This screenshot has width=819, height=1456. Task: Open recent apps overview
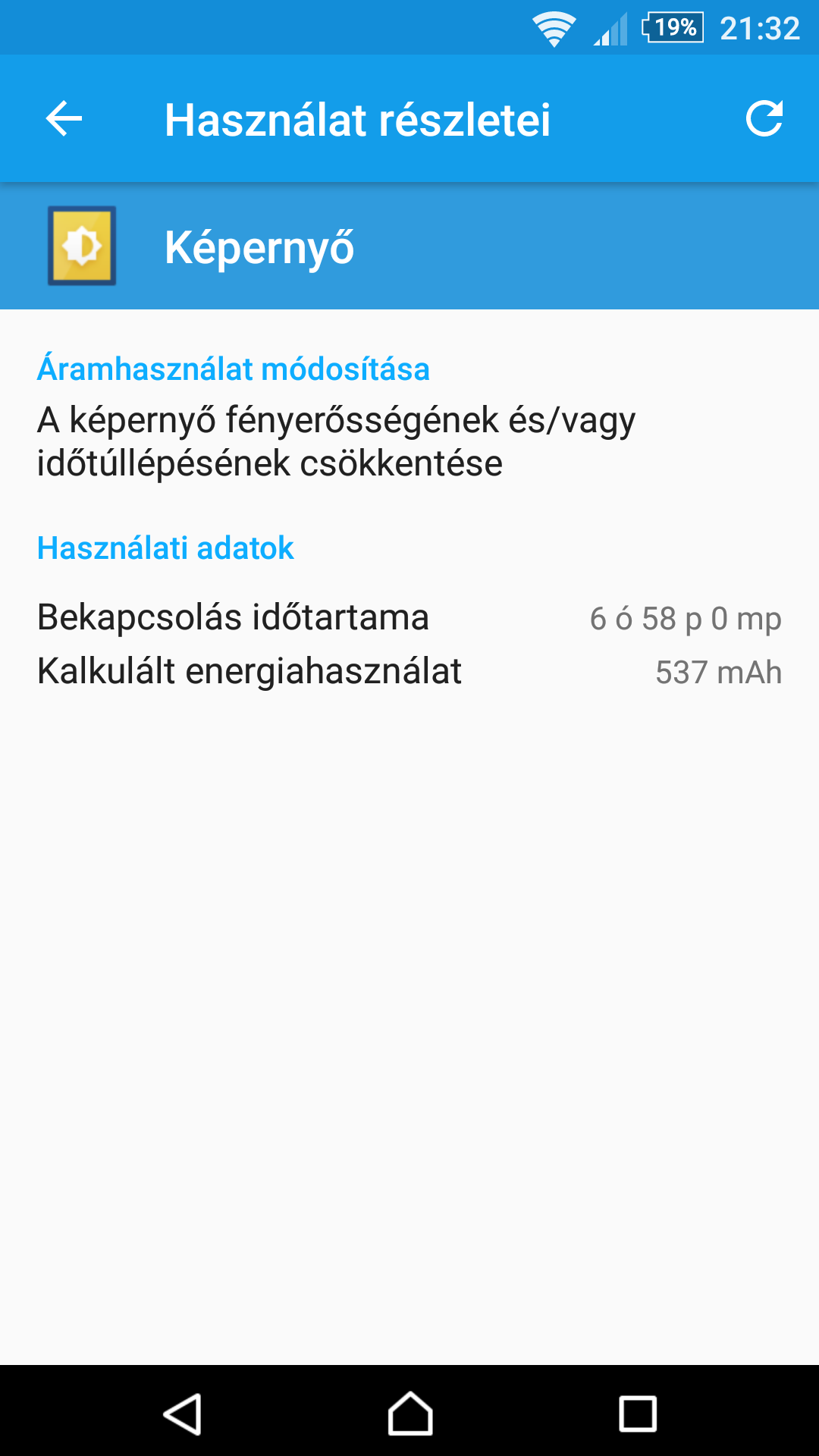pos(638,1414)
